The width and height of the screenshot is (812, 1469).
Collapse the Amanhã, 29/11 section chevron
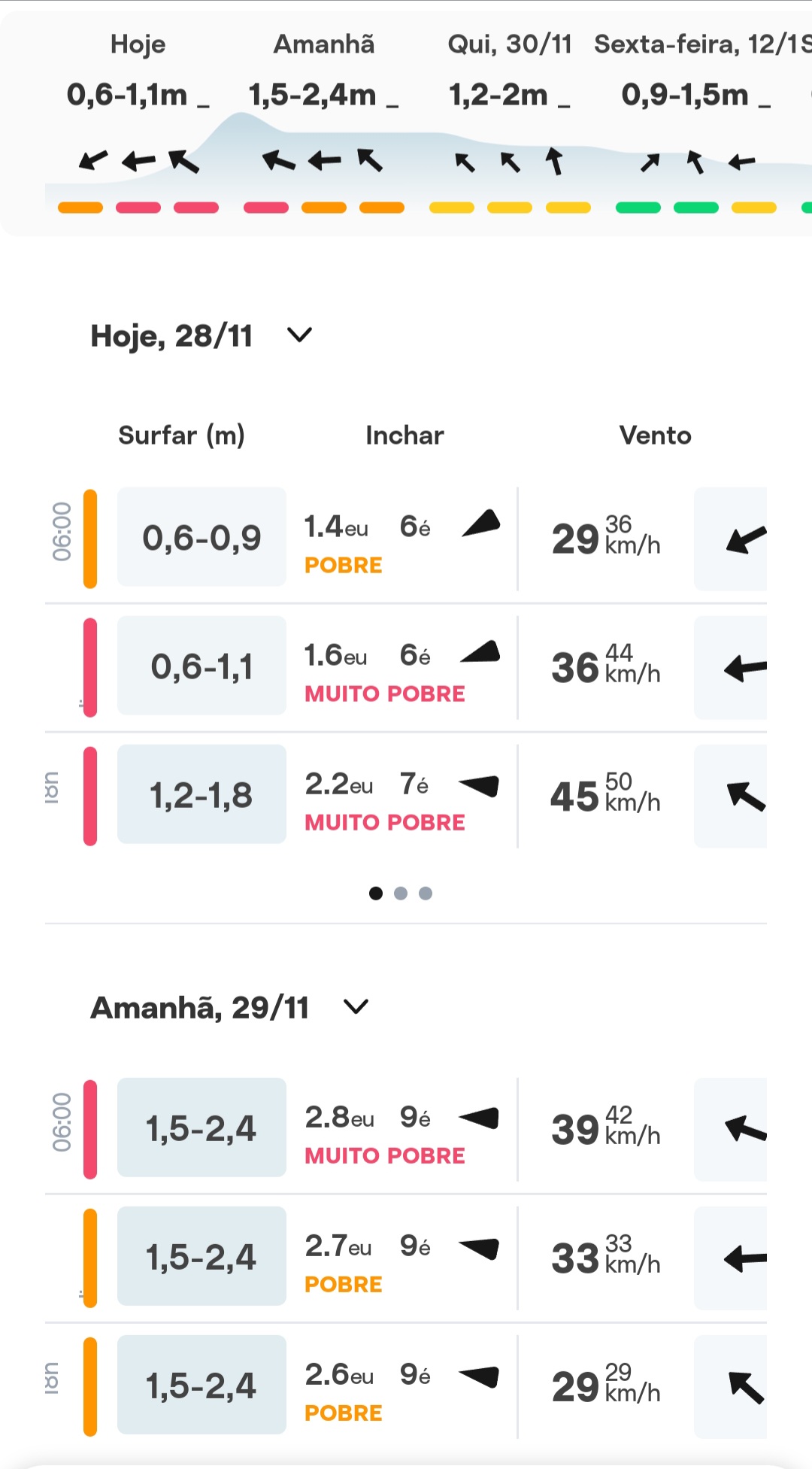pos(356,1006)
